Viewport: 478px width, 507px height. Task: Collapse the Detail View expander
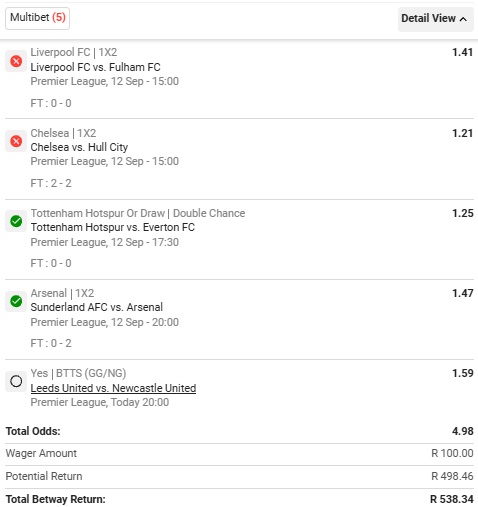(x=435, y=19)
